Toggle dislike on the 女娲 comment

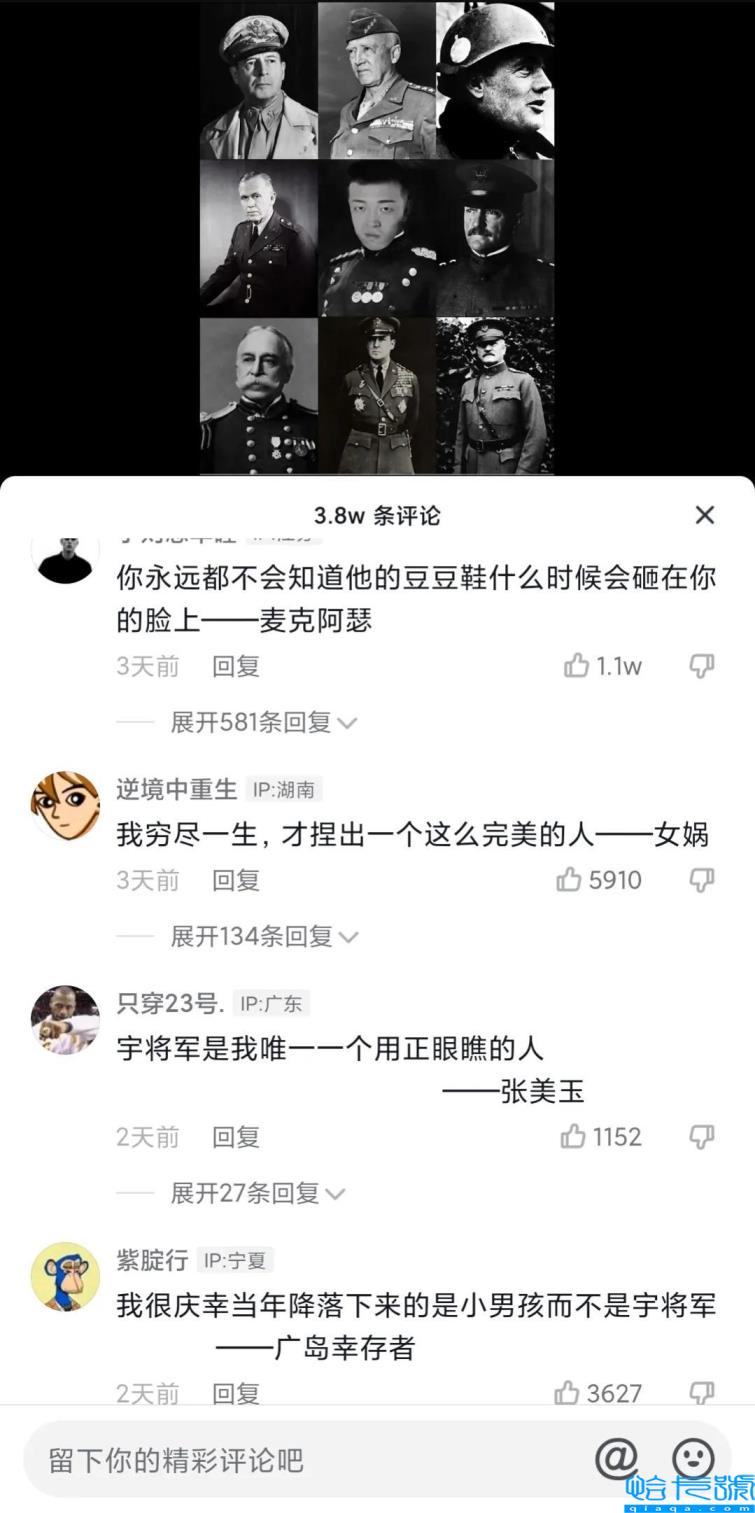(702, 881)
